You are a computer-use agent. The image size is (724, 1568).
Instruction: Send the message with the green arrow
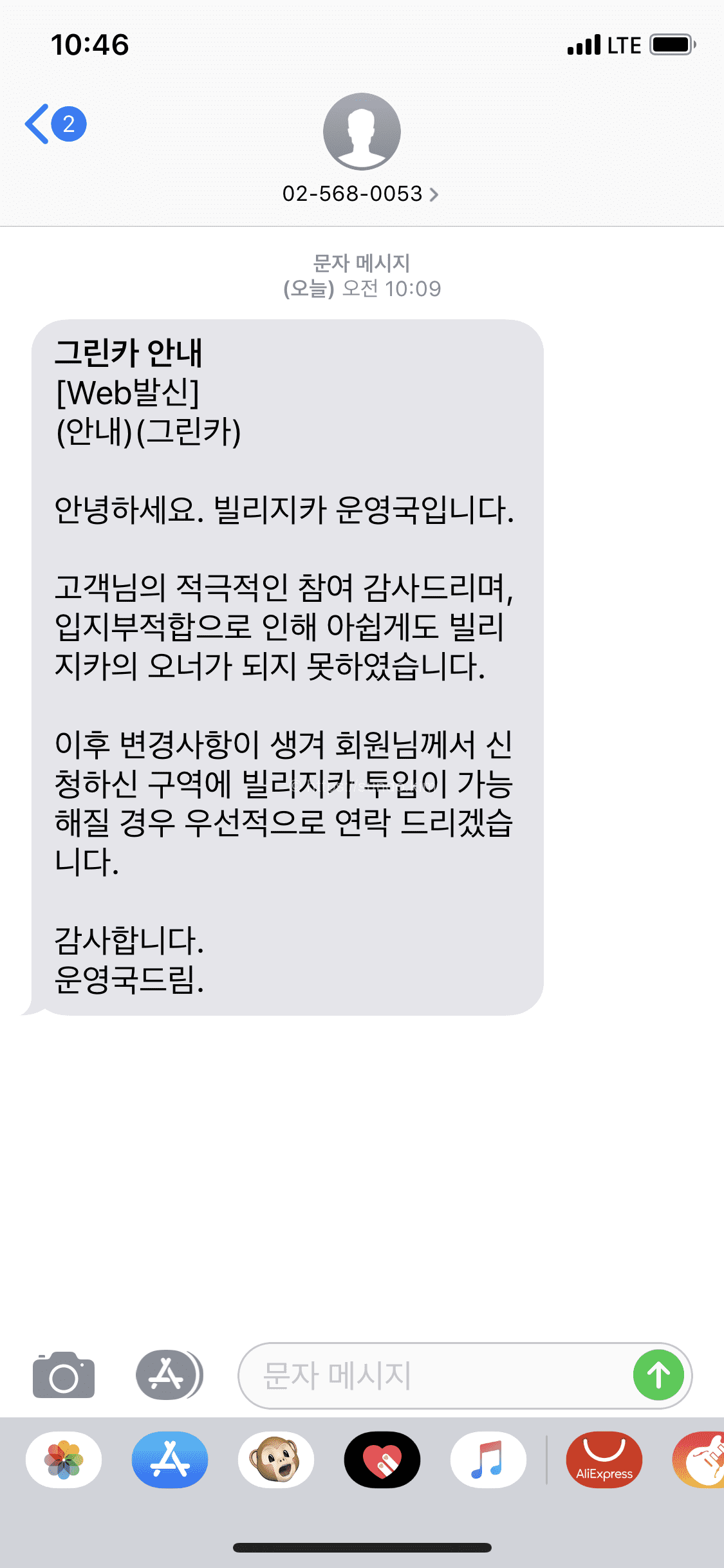coord(658,1376)
